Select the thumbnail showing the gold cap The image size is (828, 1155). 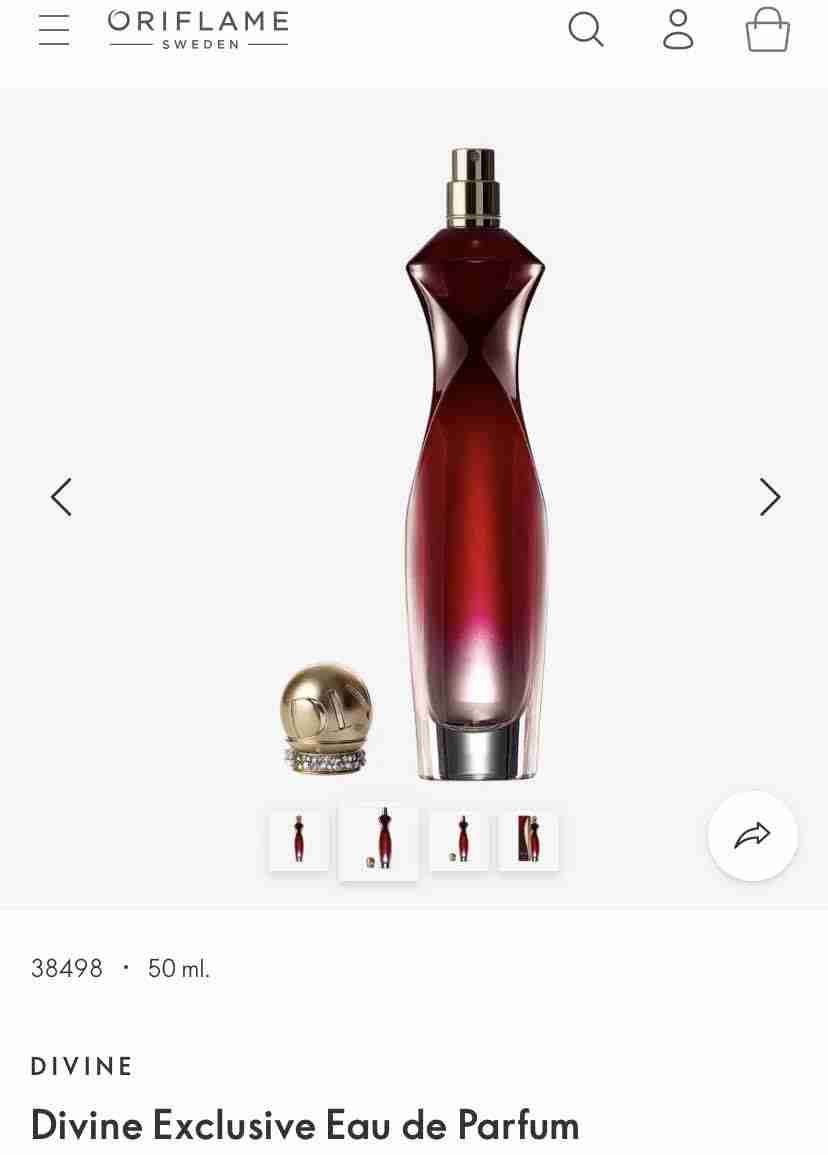click(458, 840)
